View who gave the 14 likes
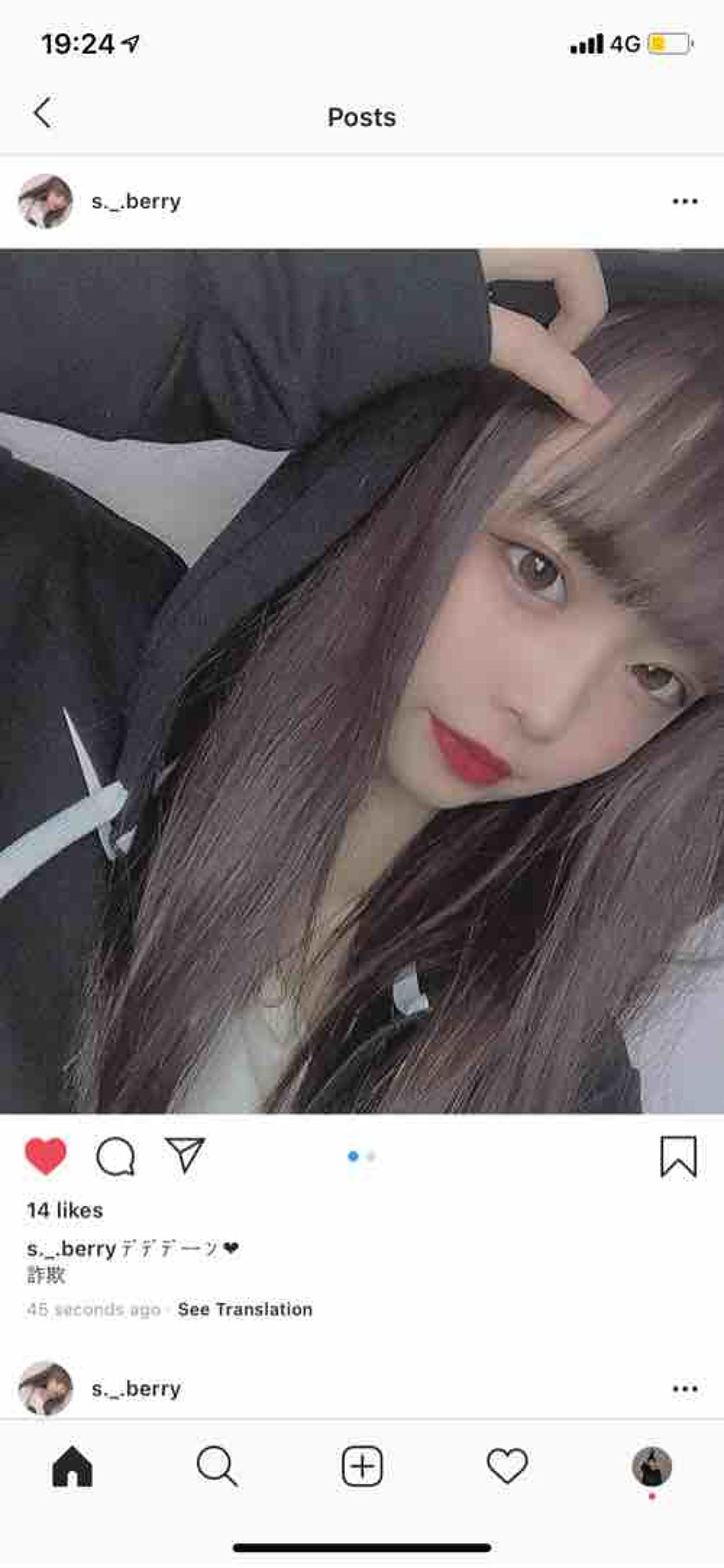The width and height of the screenshot is (724, 1568). pos(65,1210)
